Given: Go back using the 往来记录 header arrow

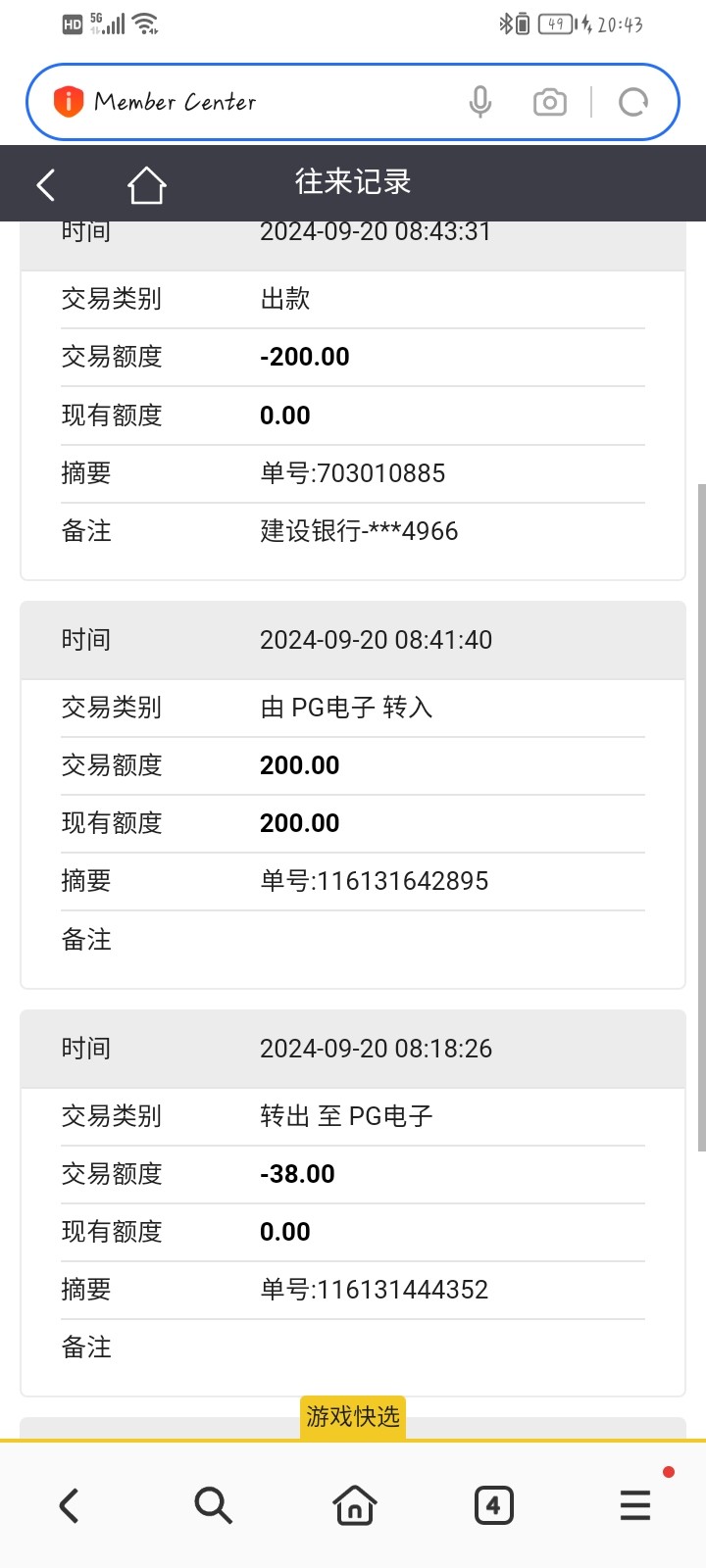Looking at the screenshot, I should [x=46, y=184].
